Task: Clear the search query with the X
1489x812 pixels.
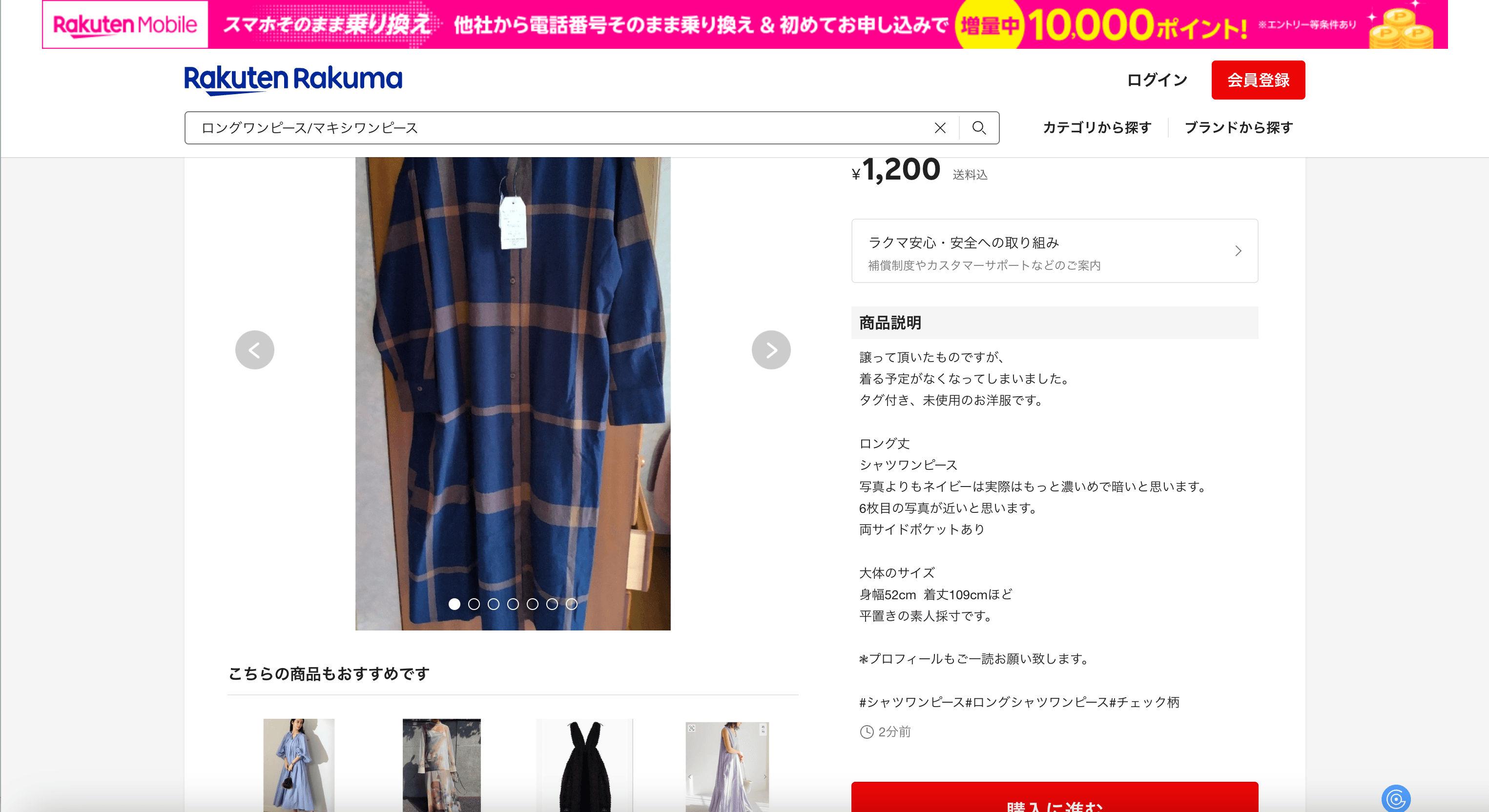Action: (x=940, y=128)
